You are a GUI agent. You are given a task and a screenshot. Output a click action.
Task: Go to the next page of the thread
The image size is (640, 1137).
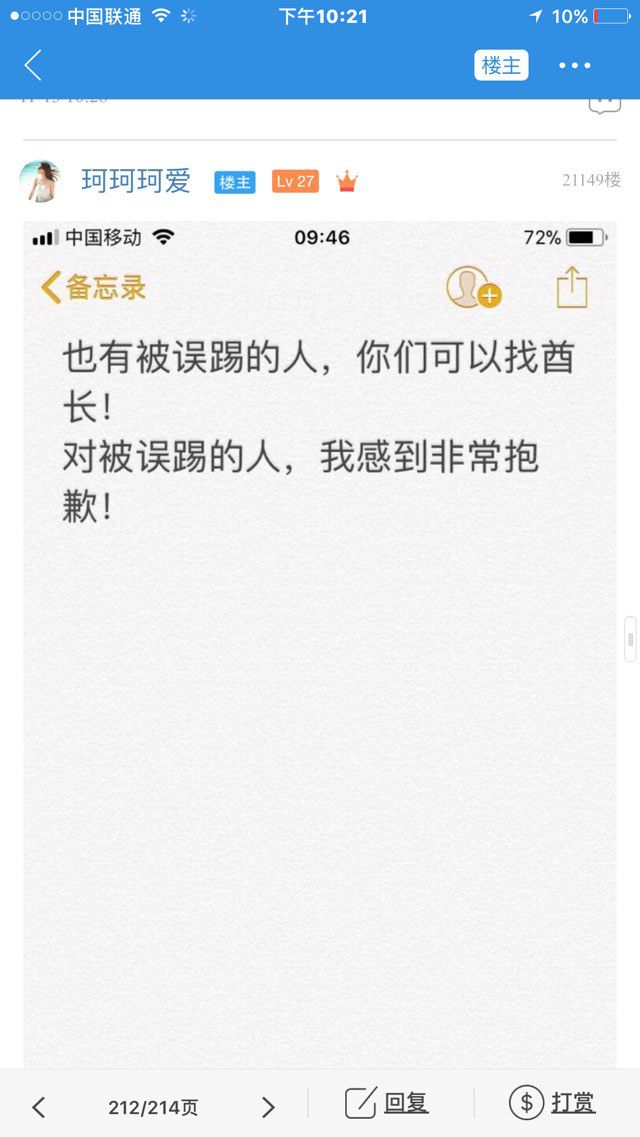click(x=268, y=1107)
